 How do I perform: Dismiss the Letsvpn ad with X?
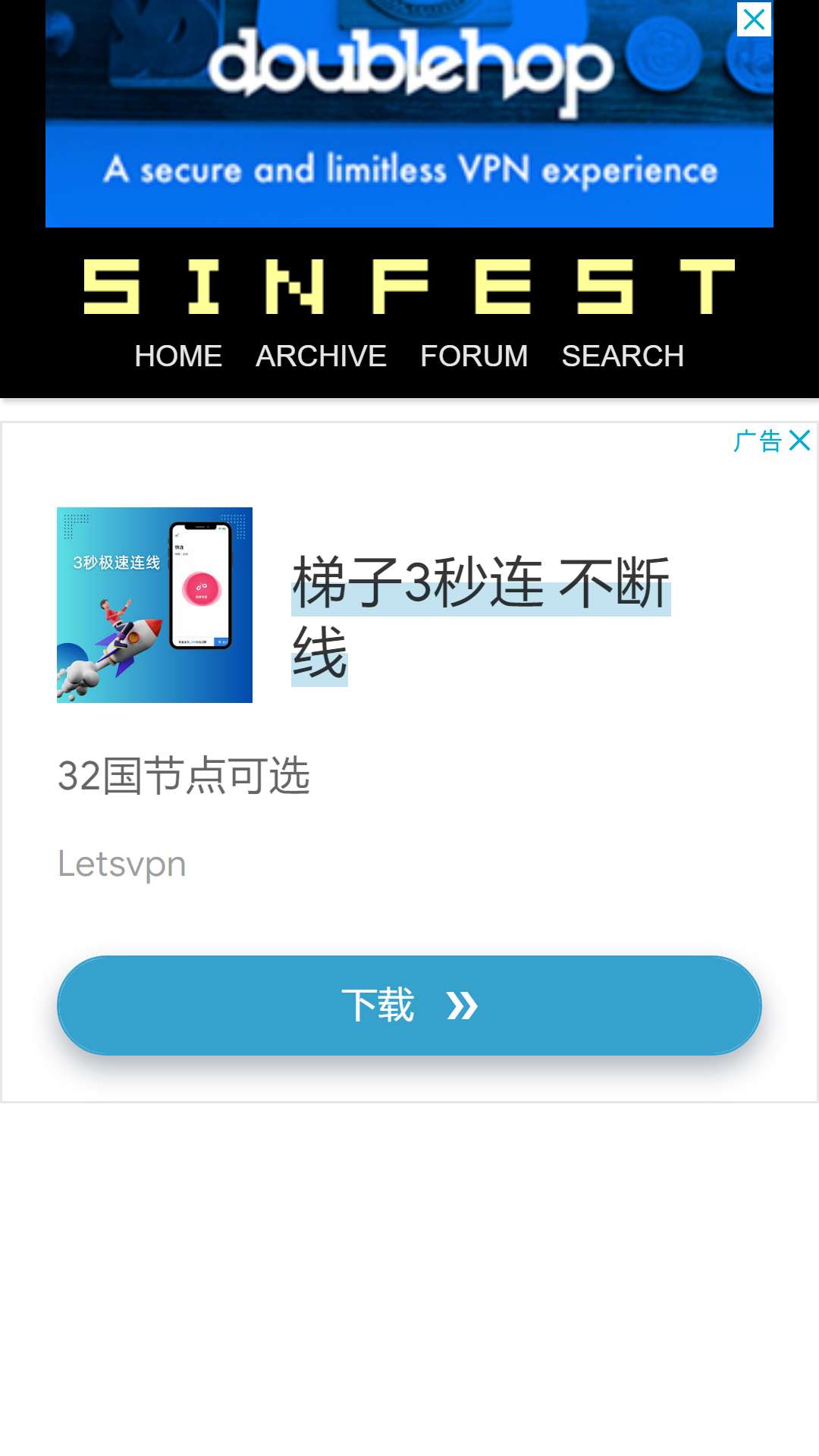pos(800,441)
